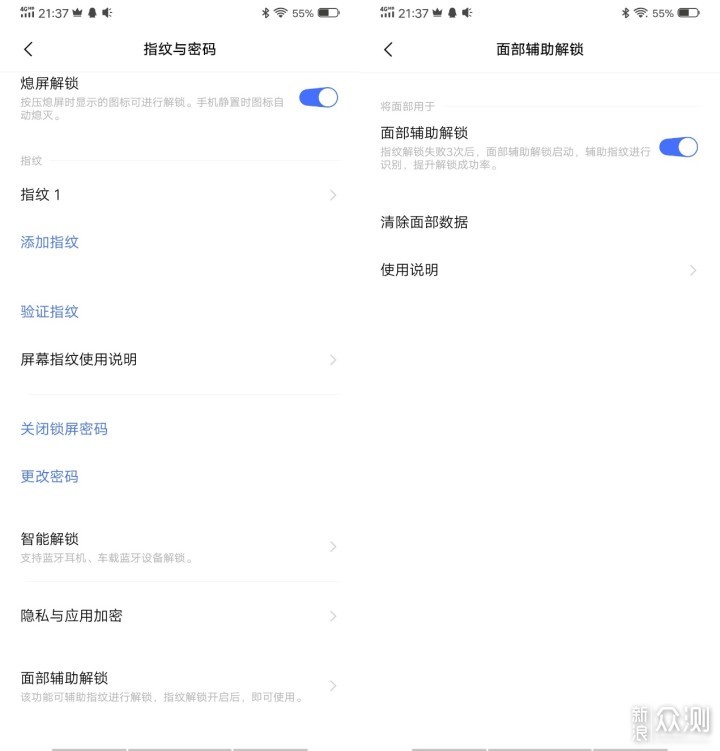Open 屏幕指纹使用说明
The image size is (720, 751).
point(180,359)
